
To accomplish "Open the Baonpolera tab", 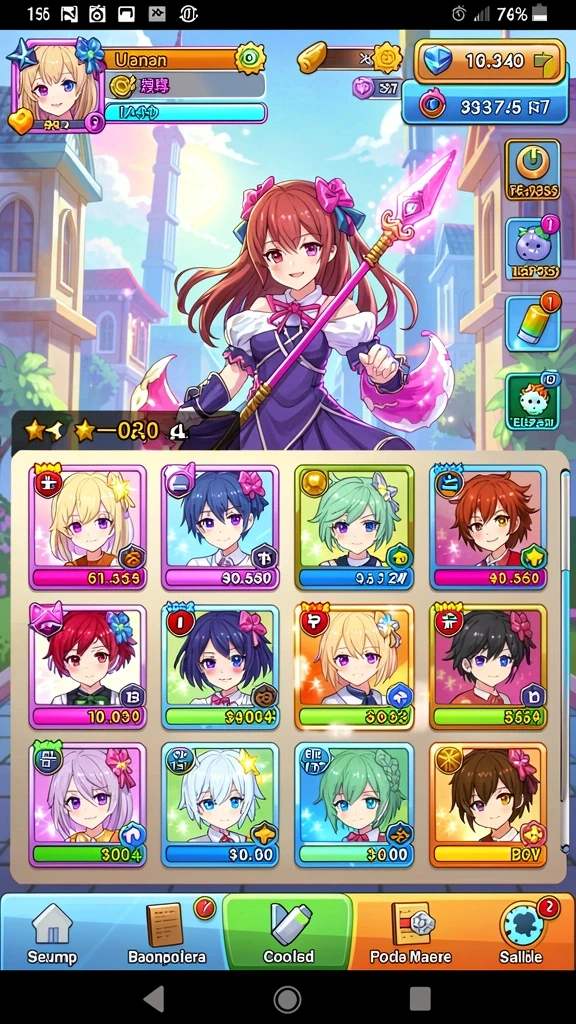I will tap(167, 931).
